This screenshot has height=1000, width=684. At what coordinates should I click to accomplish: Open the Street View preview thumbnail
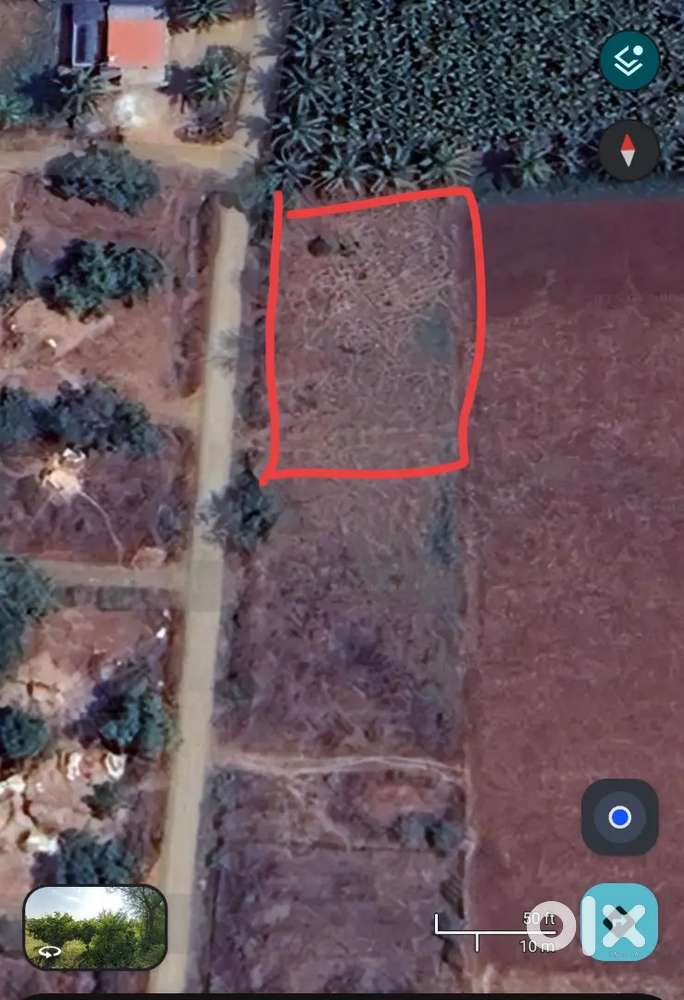coord(95,927)
